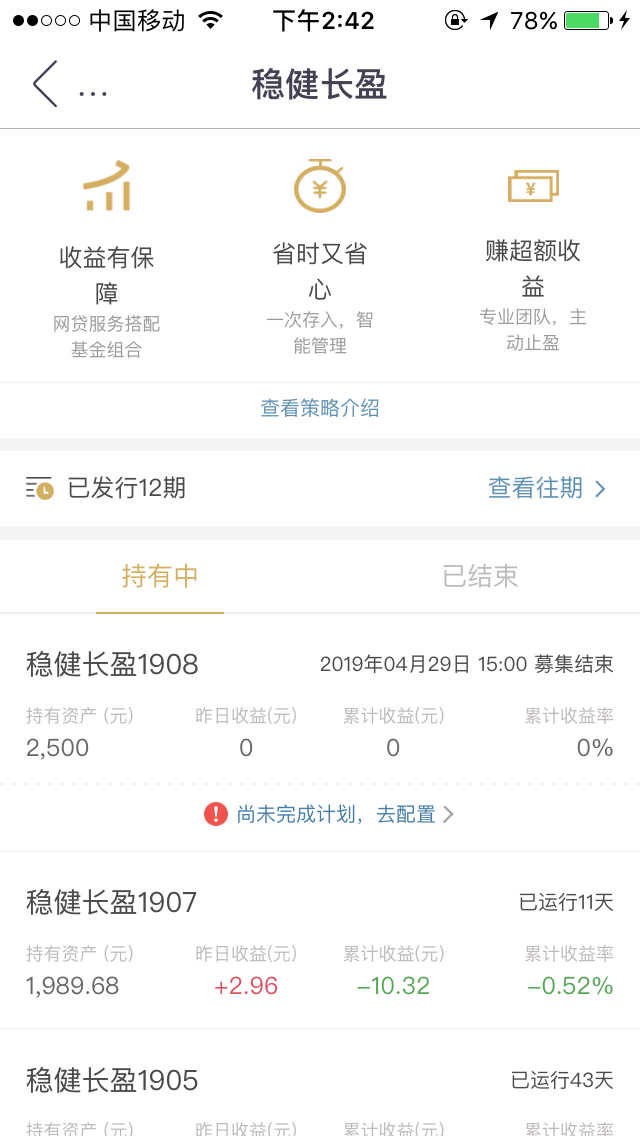Open the 查看策略介绍 link

click(x=320, y=409)
